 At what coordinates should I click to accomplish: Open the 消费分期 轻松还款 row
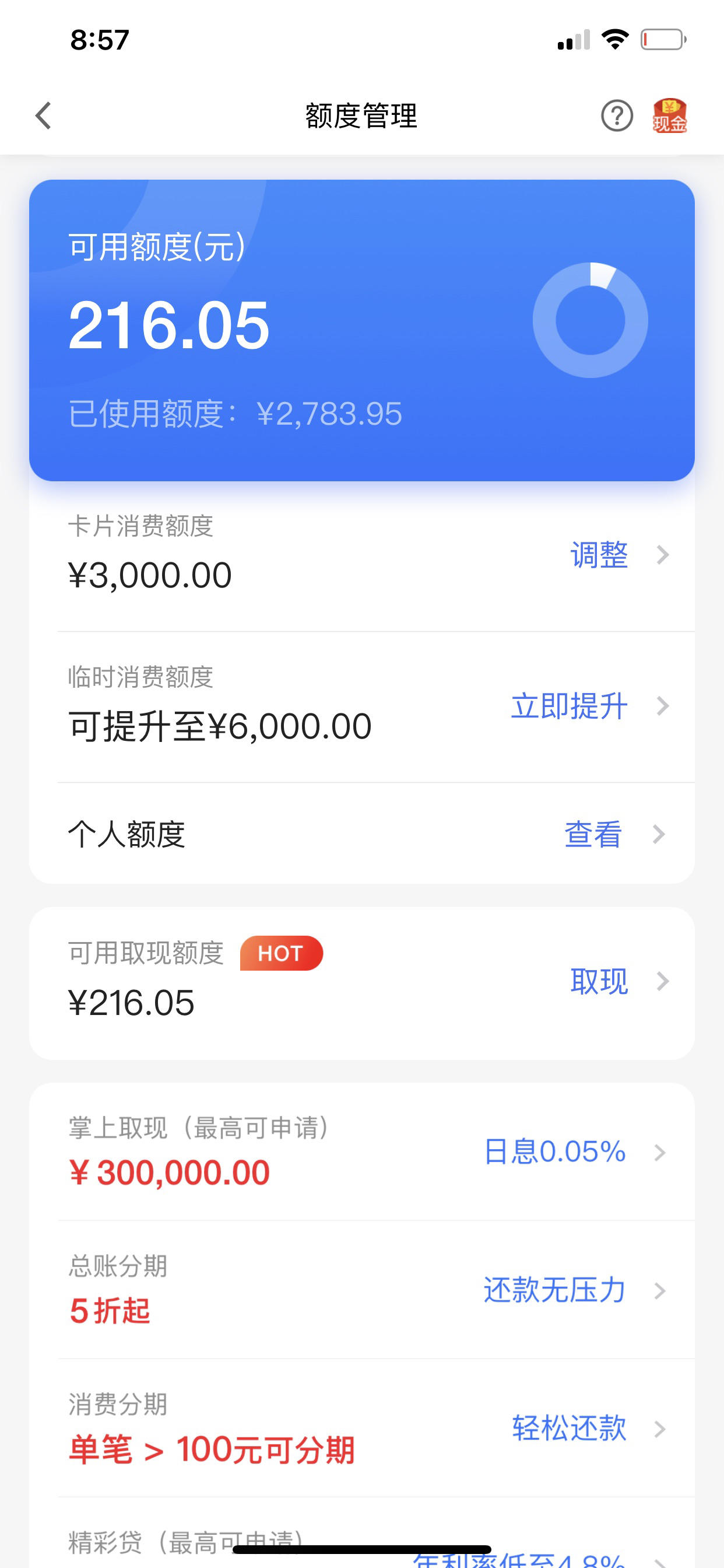pos(362,1428)
